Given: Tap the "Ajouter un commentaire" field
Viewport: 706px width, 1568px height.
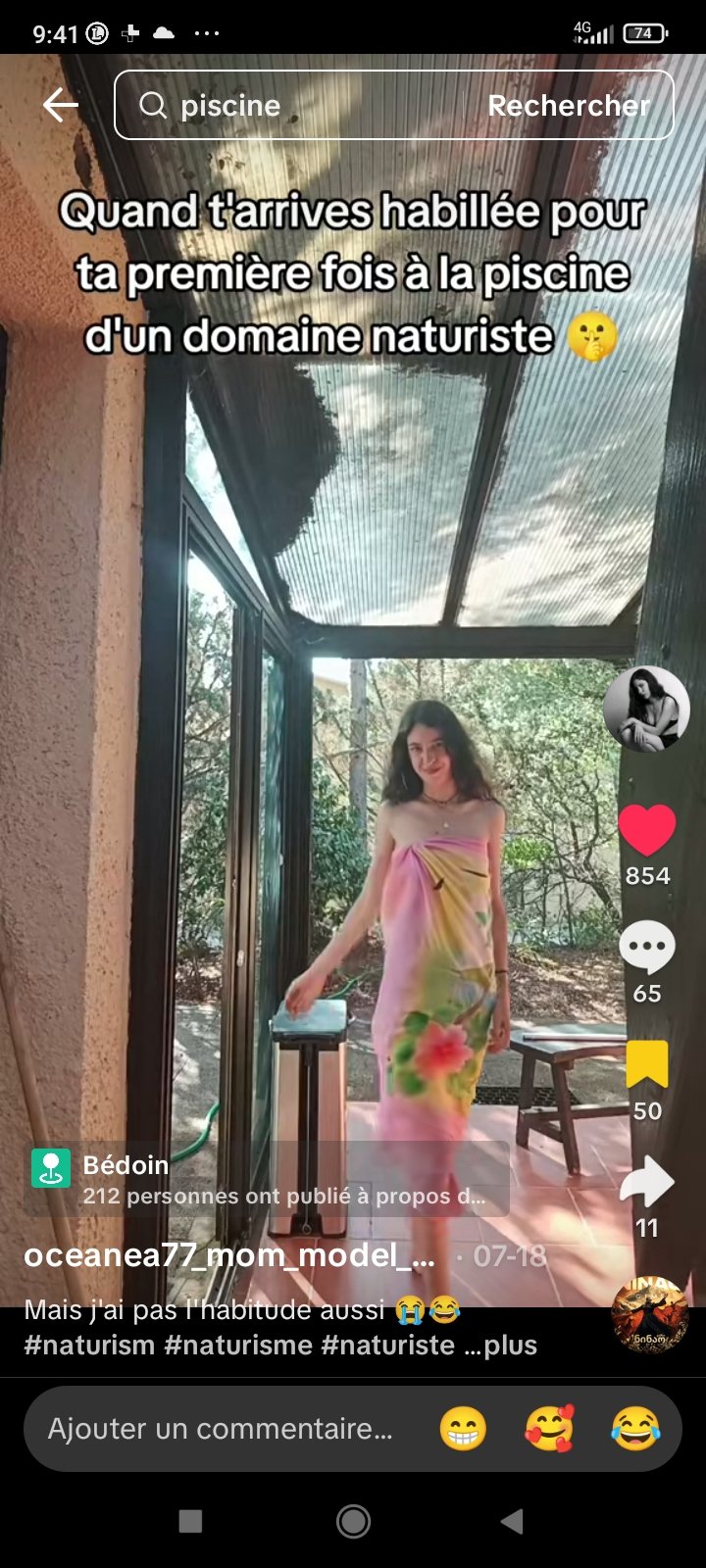Looking at the screenshot, I should (221, 1429).
